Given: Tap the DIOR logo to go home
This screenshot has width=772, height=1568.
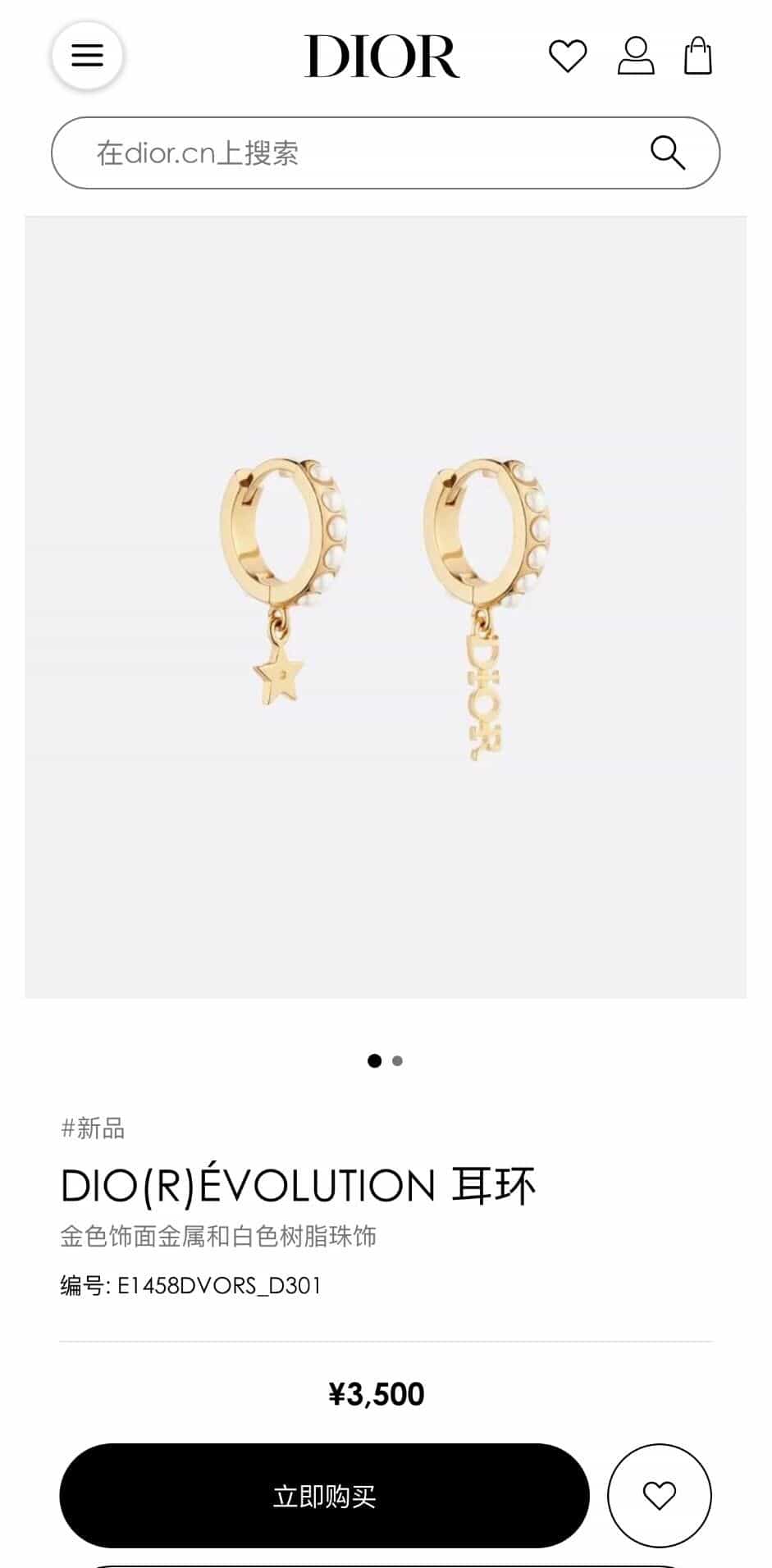Looking at the screenshot, I should tap(382, 57).
